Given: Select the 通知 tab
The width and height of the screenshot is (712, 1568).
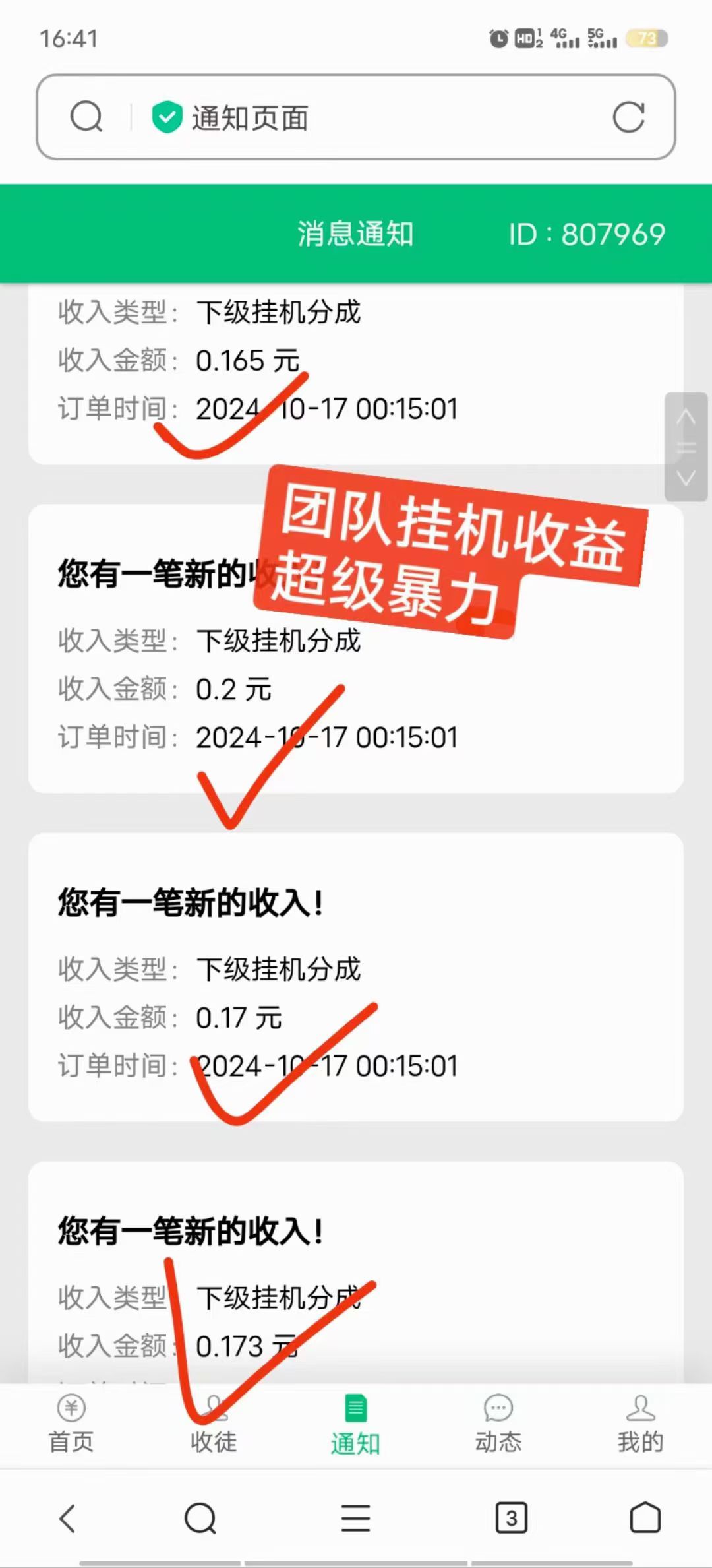Looking at the screenshot, I should tap(356, 1424).
